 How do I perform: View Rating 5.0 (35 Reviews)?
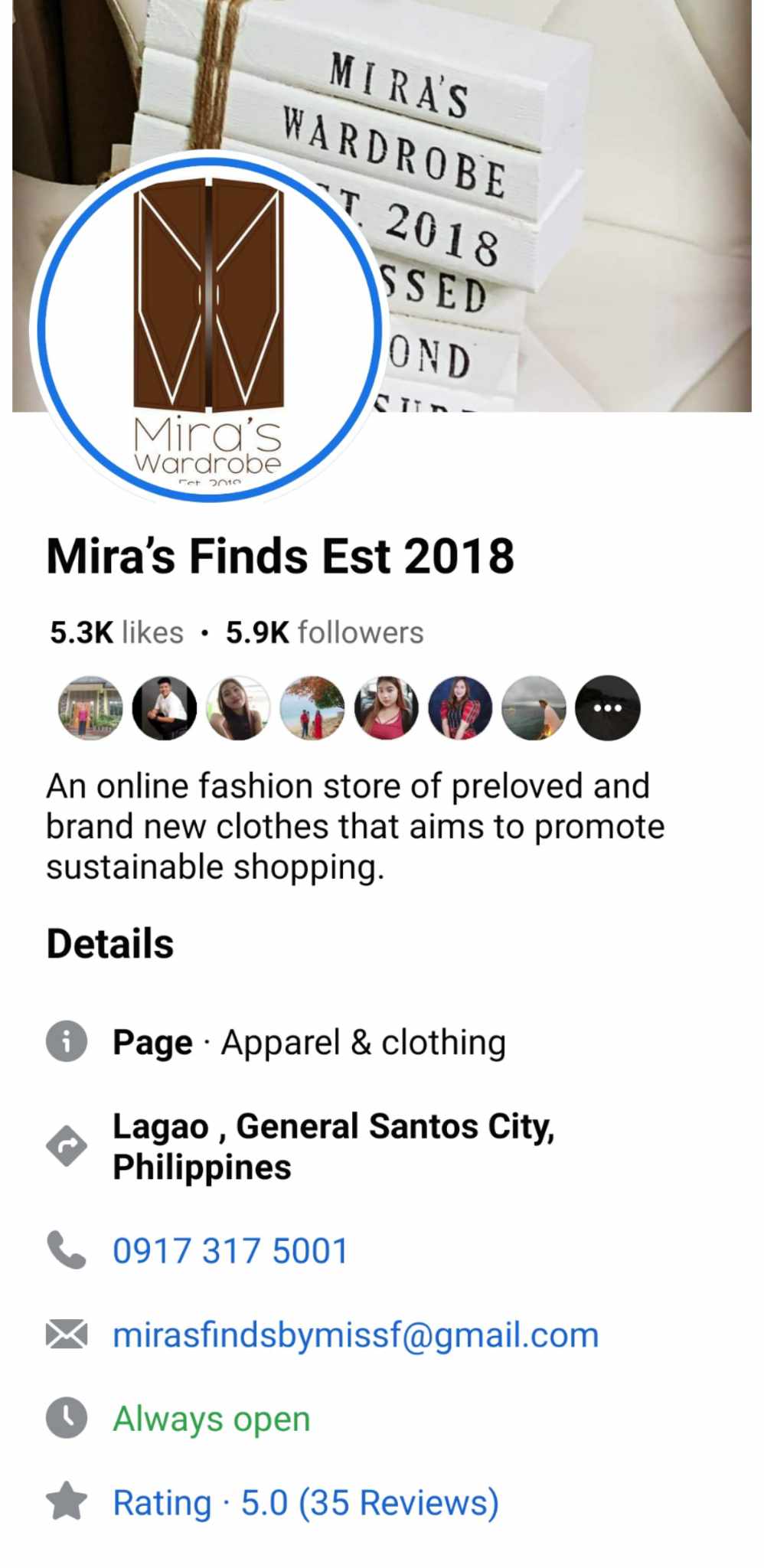[305, 1502]
